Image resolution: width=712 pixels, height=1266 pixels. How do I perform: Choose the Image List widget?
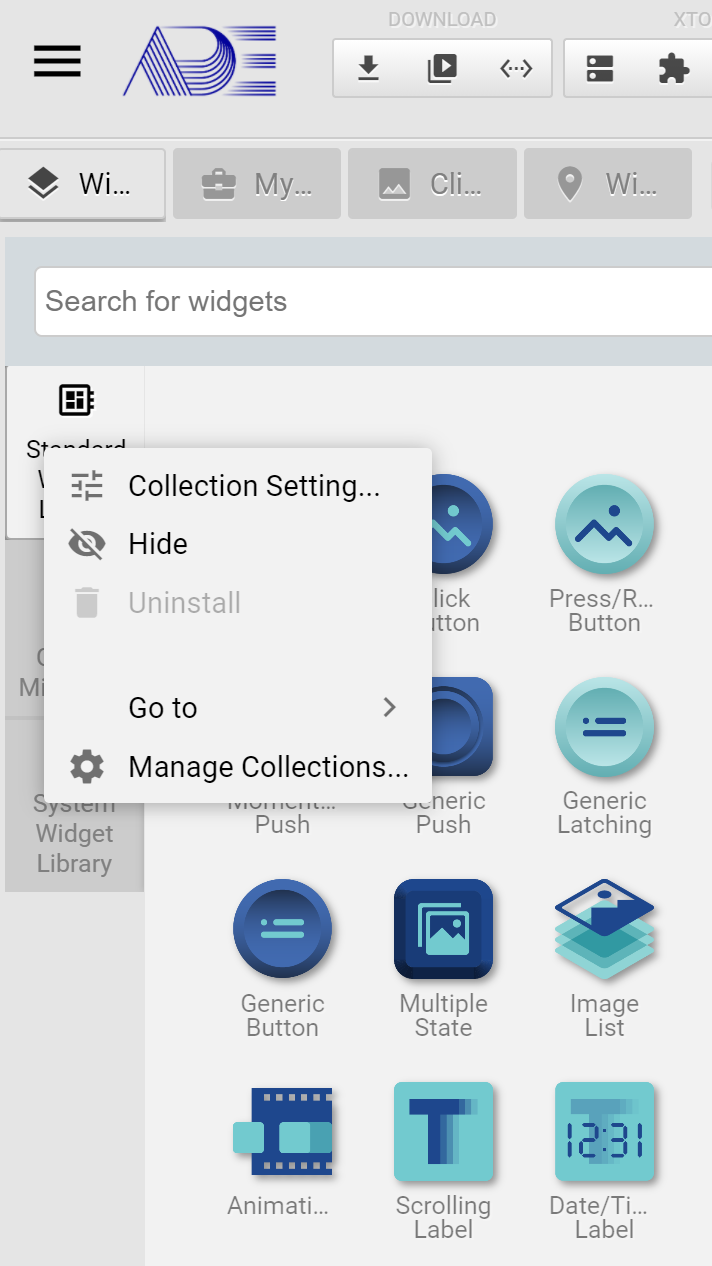pos(604,960)
